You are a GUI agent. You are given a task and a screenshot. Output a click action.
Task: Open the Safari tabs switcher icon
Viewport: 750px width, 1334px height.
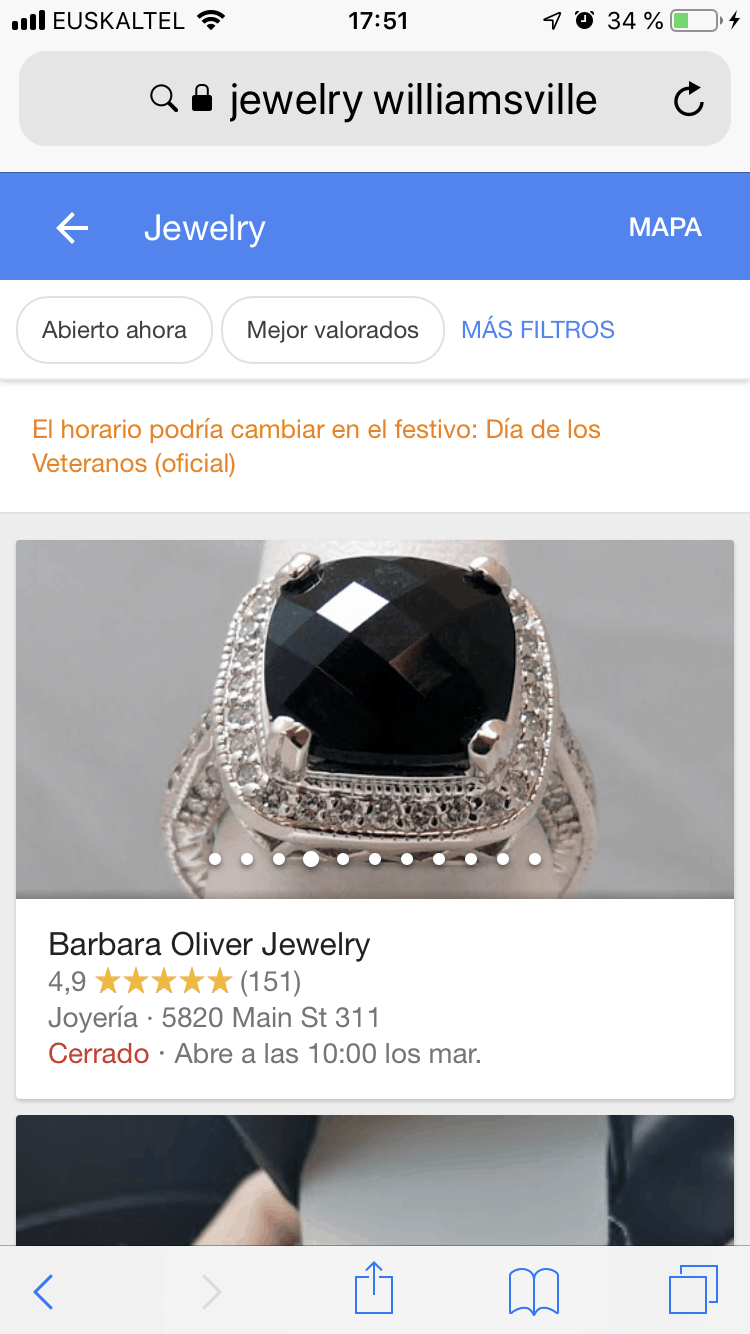click(x=695, y=1290)
